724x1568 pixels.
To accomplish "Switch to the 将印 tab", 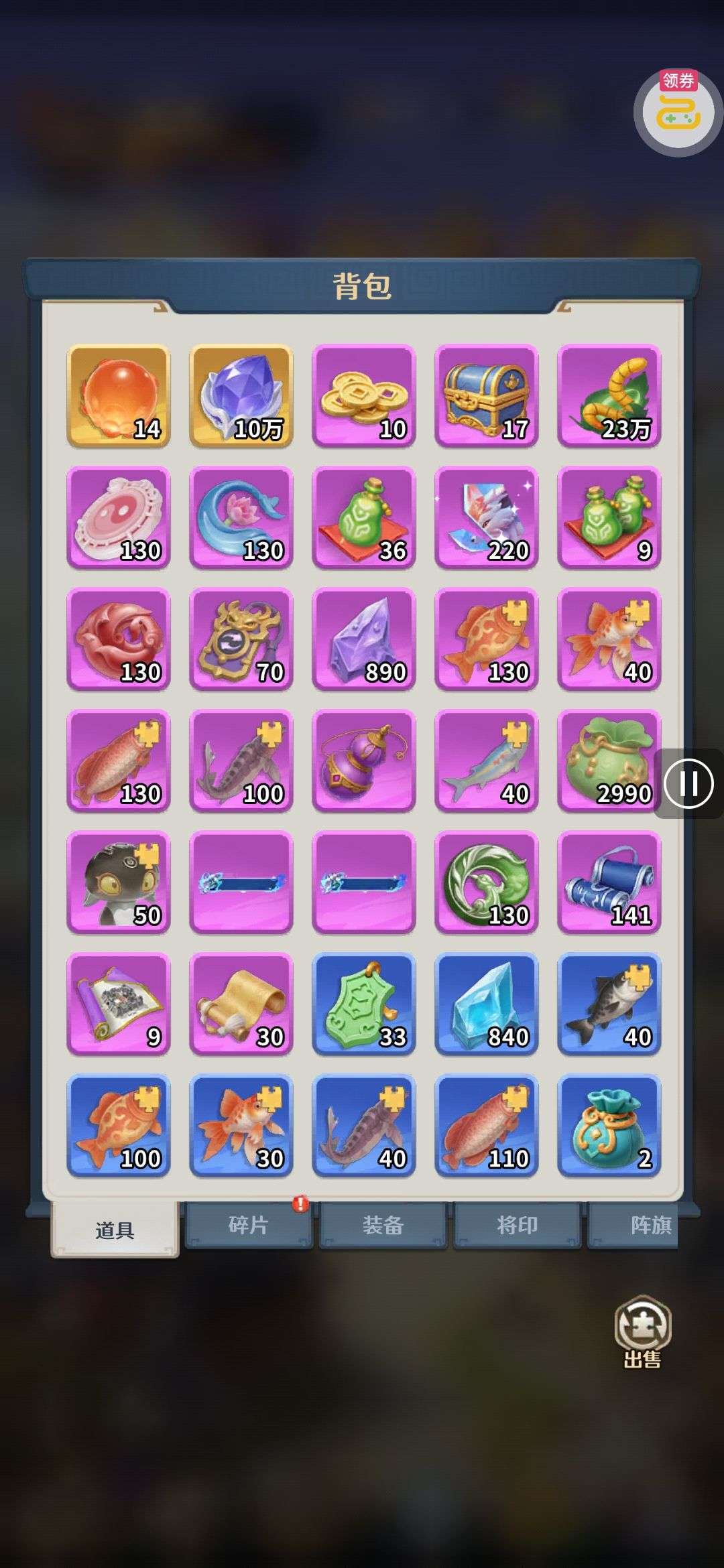I will pos(517,1225).
